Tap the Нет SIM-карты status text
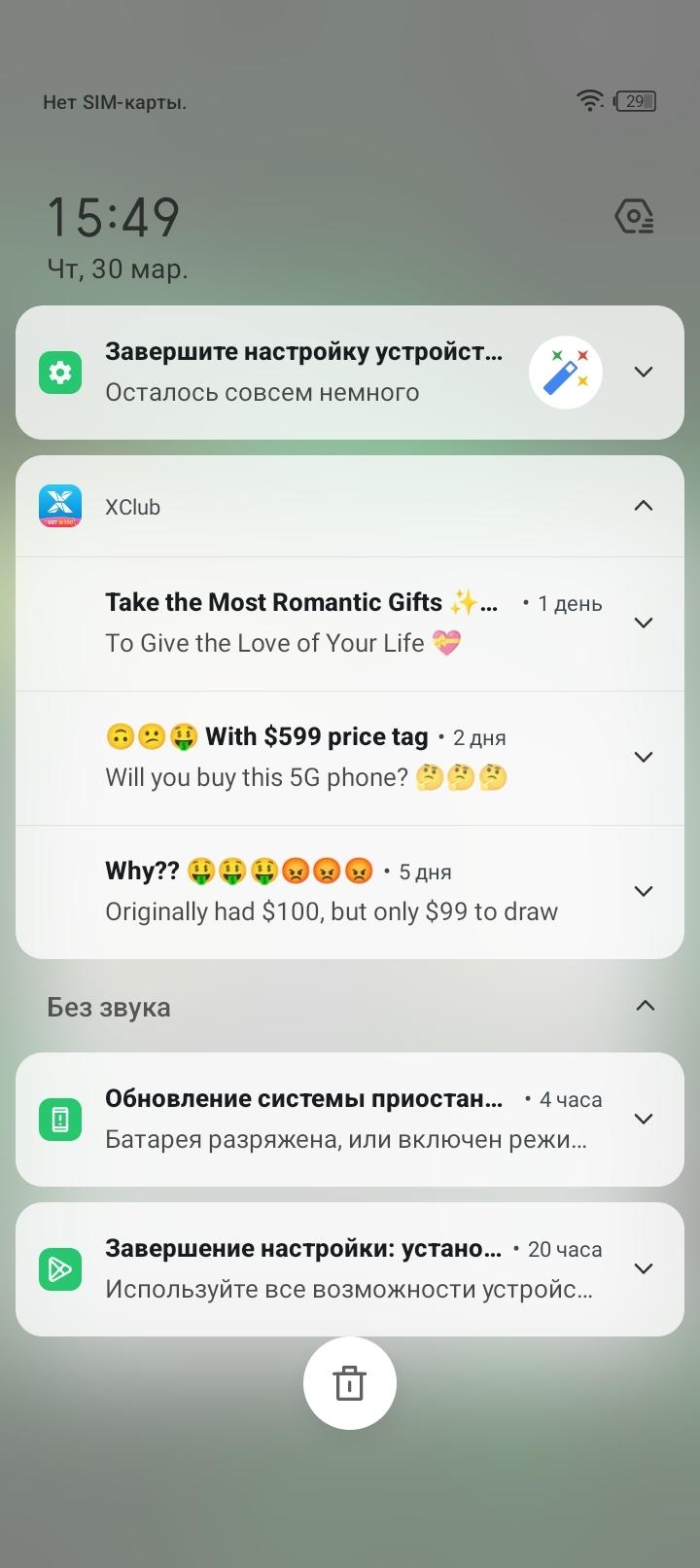Screen dimensions: 700x1568 pyautogui.click(x=116, y=101)
